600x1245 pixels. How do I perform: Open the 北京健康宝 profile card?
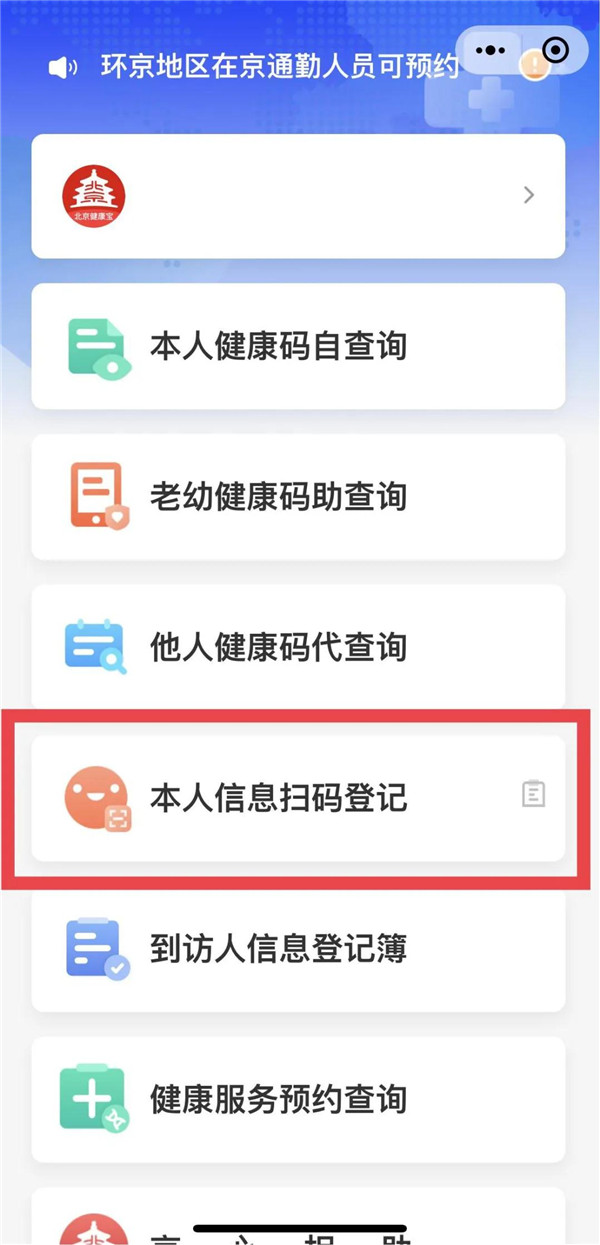pyautogui.click(x=298, y=196)
